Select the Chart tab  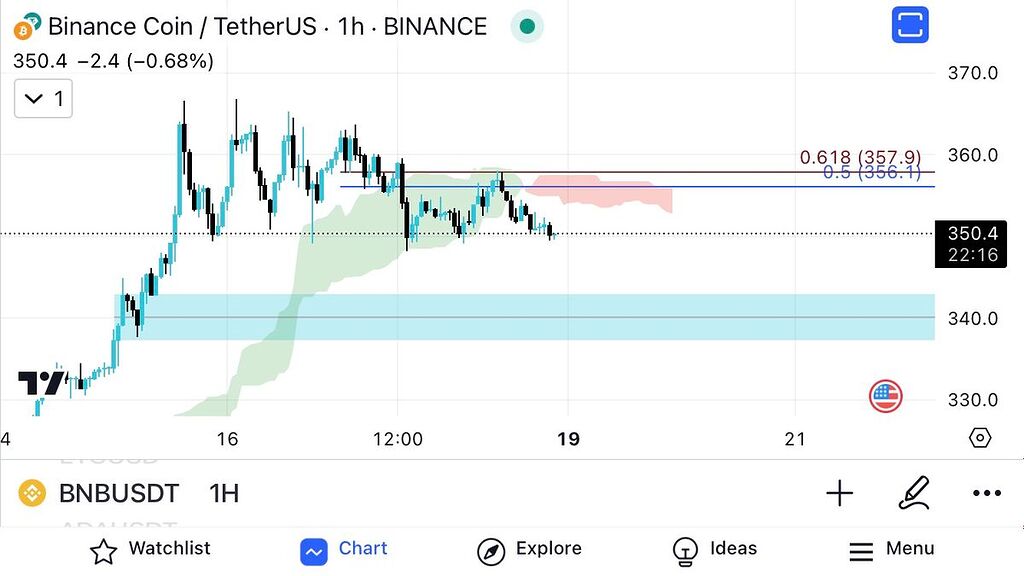pyautogui.click(x=344, y=549)
